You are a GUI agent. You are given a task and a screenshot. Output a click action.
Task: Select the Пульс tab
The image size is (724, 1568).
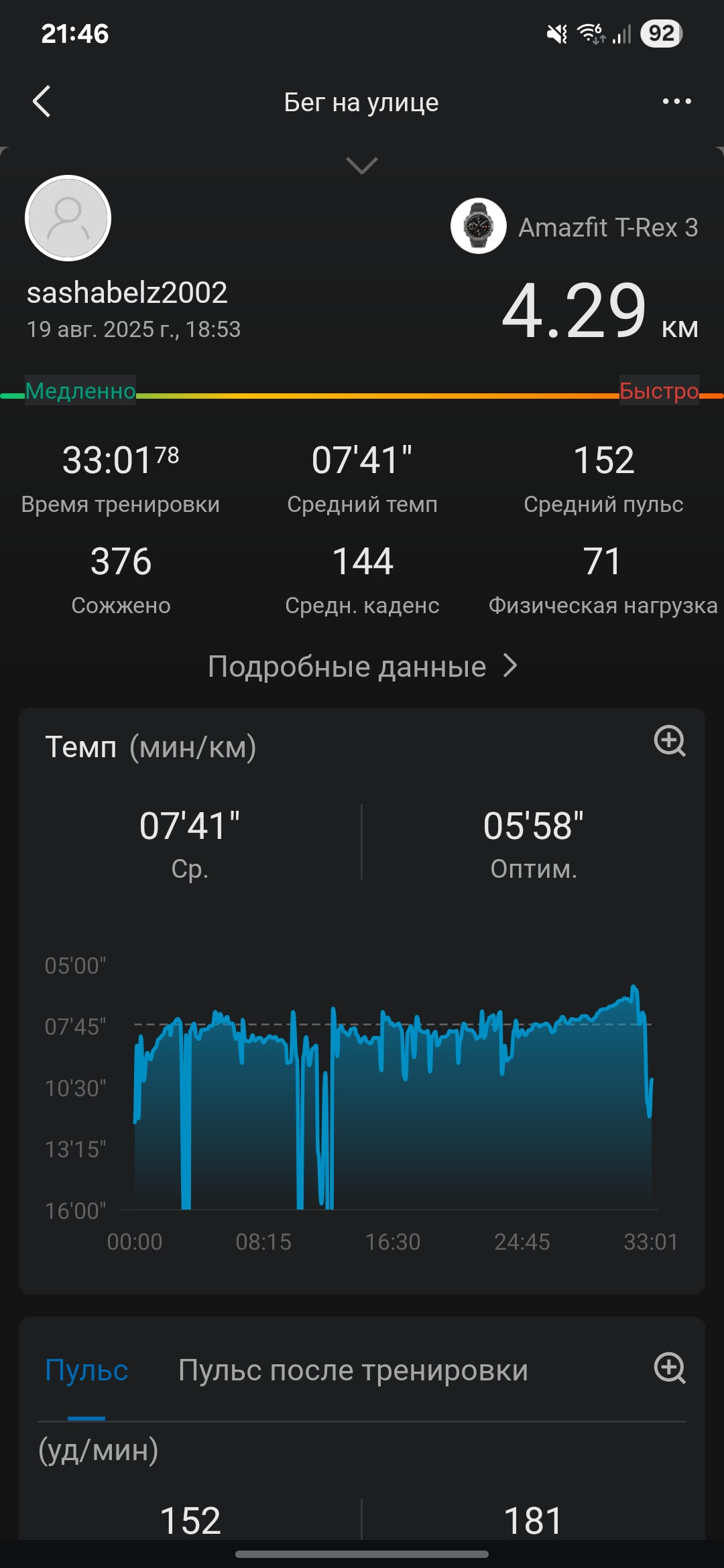86,1370
